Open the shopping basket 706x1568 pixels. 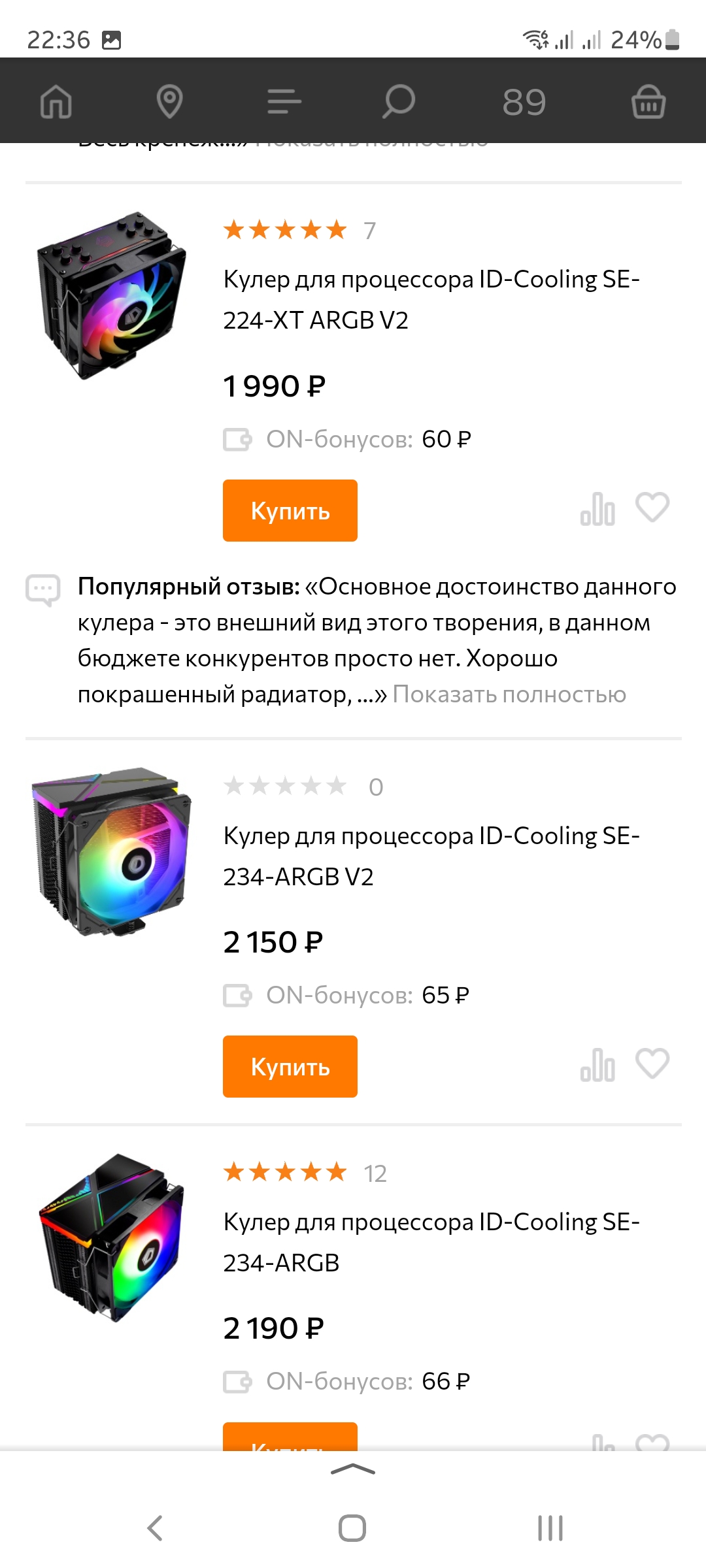[x=648, y=102]
